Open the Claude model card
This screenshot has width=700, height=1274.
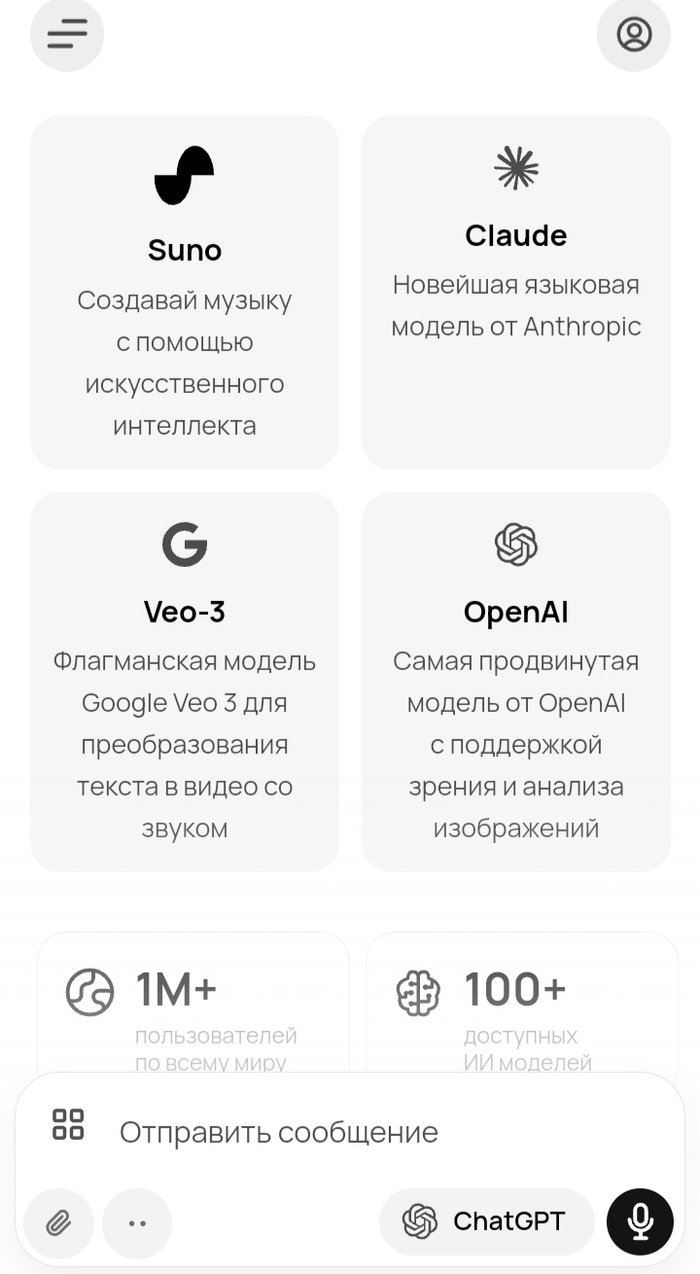516,292
